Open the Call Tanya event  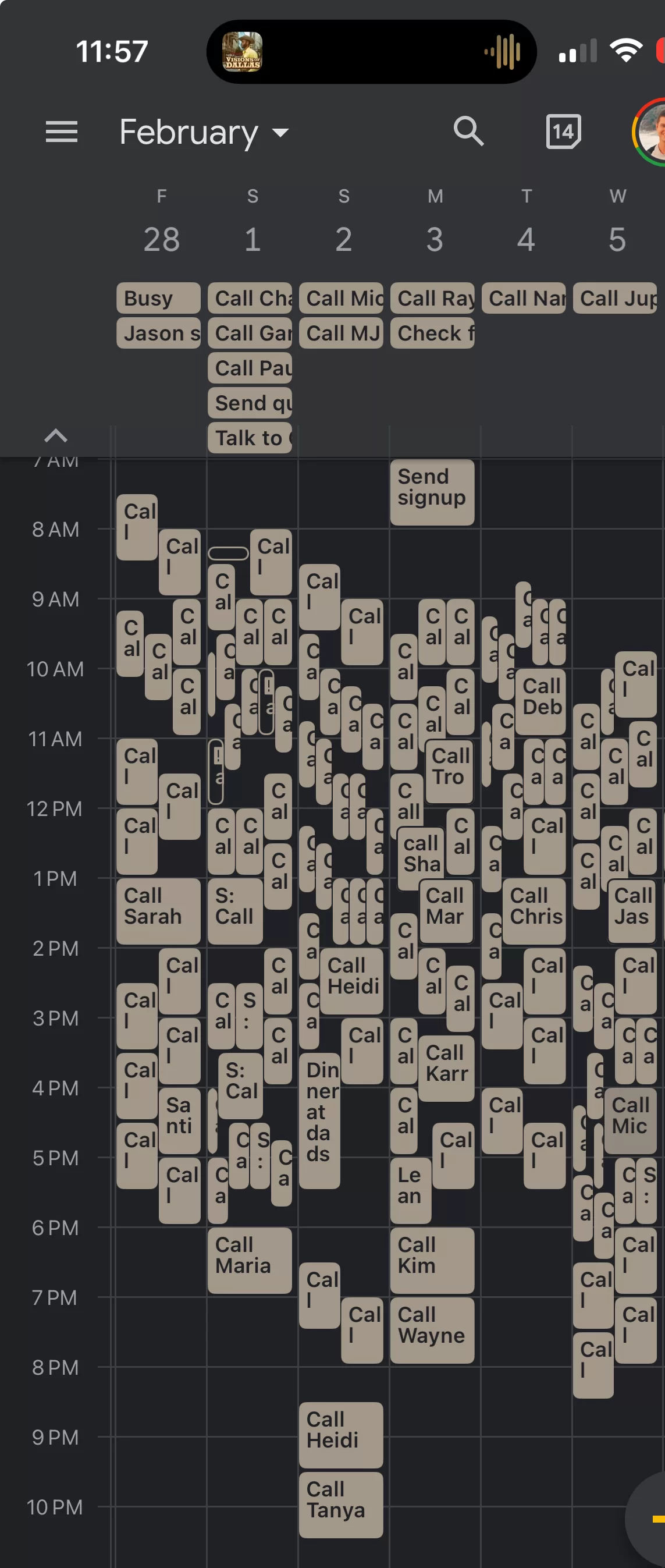coord(341,1504)
